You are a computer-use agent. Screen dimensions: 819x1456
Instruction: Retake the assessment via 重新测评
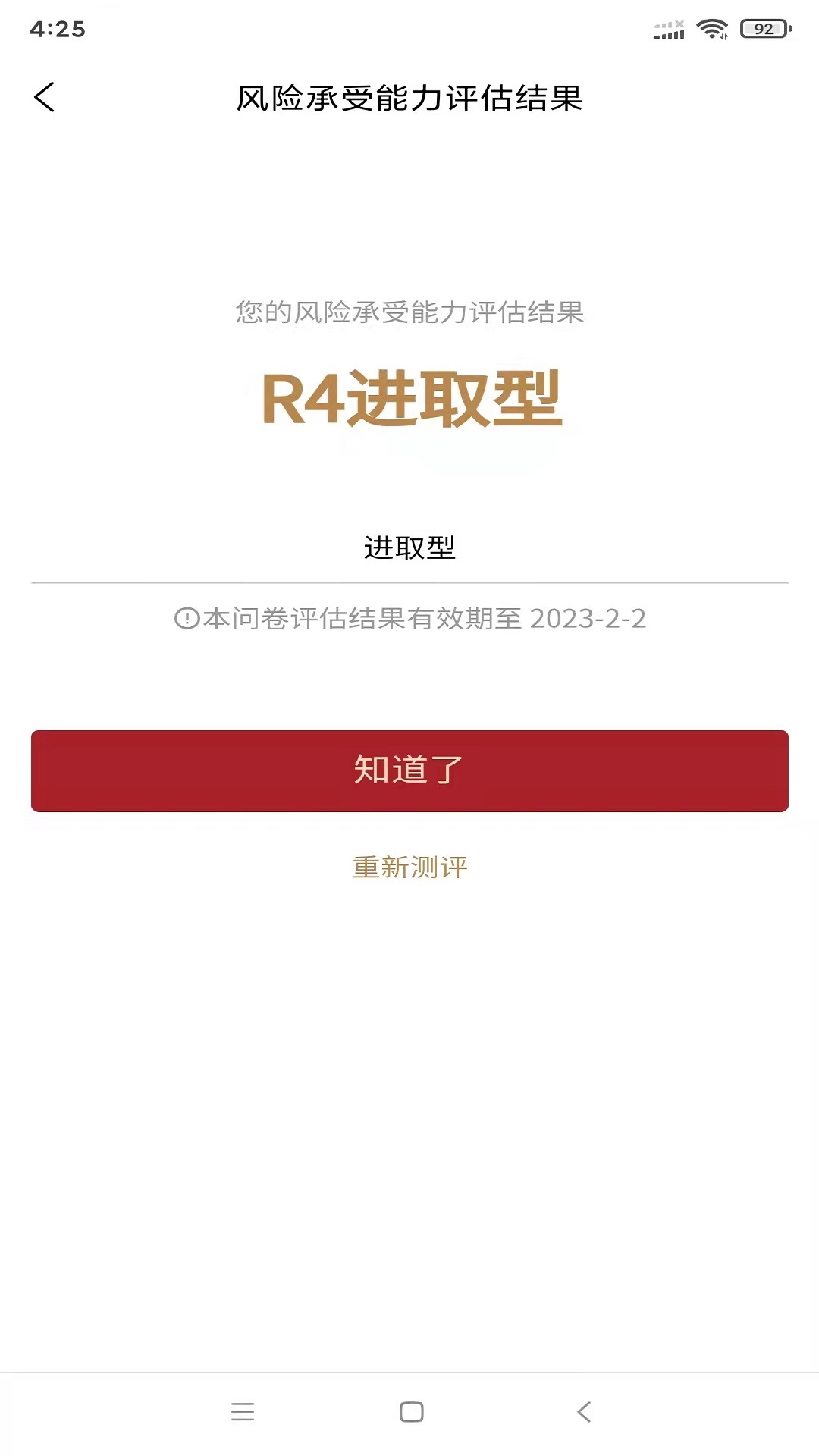[409, 867]
